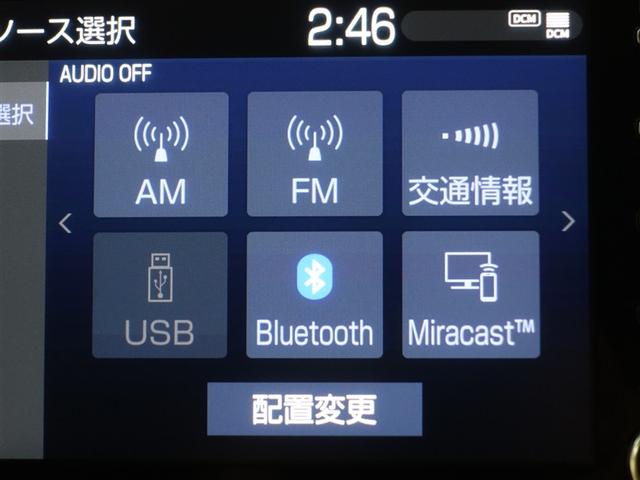Open 交通情報 traffic information
Screen dimensions: 640x480
pos(470,155)
